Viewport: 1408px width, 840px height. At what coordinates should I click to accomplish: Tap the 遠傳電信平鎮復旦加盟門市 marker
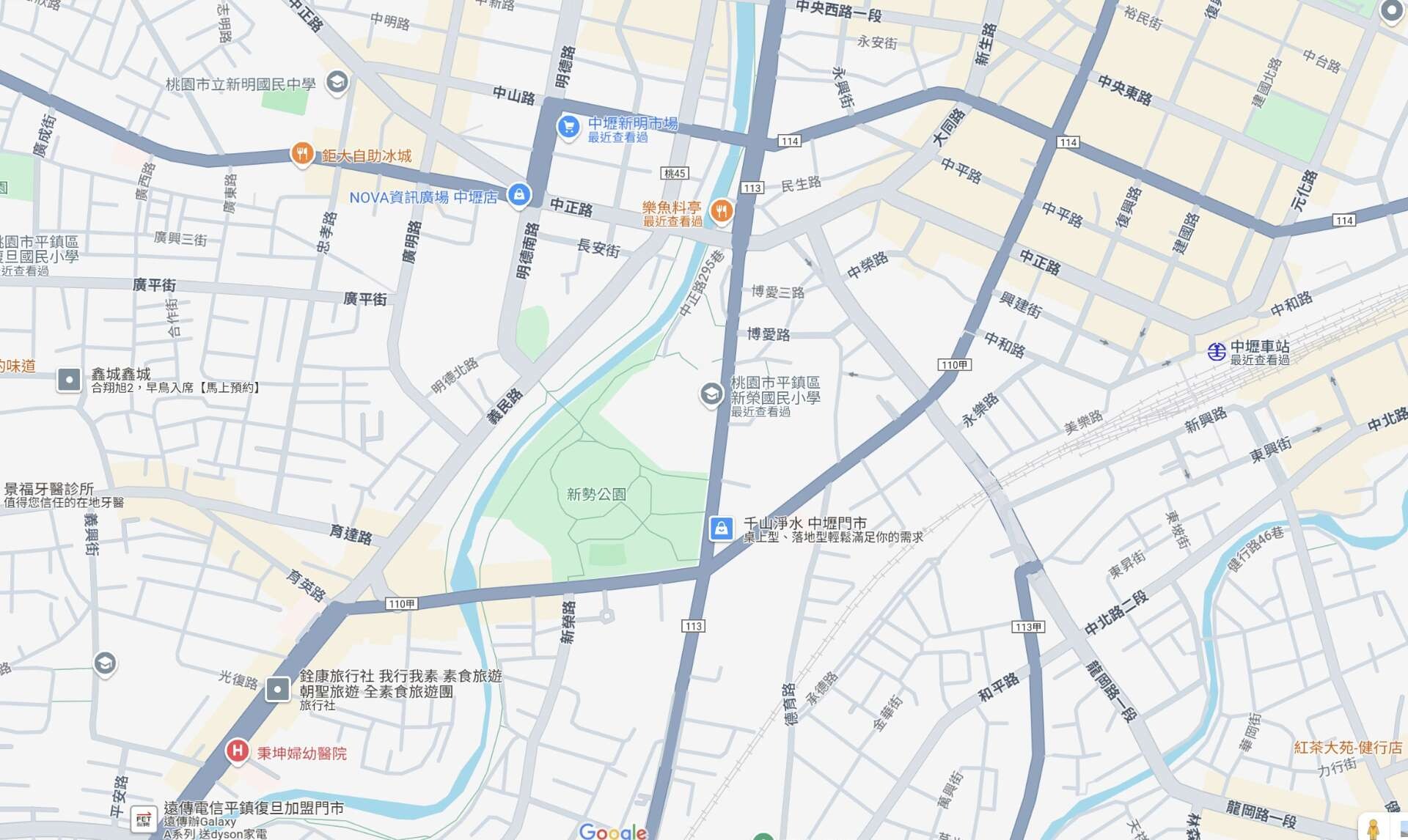click(x=143, y=818)
